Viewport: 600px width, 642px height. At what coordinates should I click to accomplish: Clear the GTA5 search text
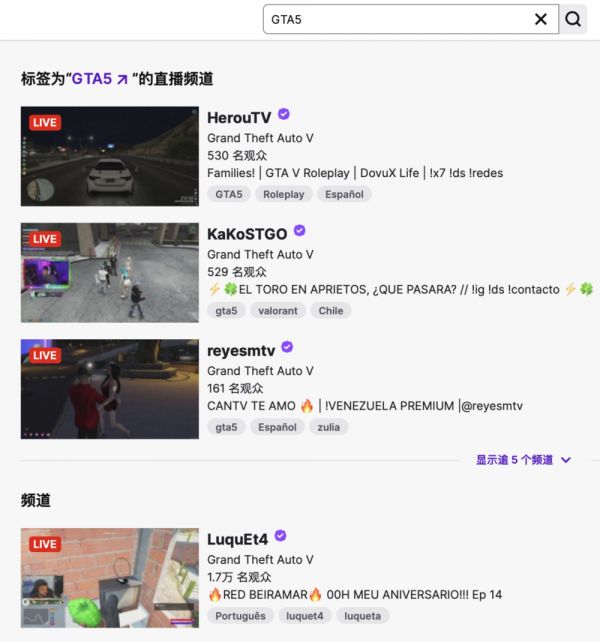(x=541, y=19)
